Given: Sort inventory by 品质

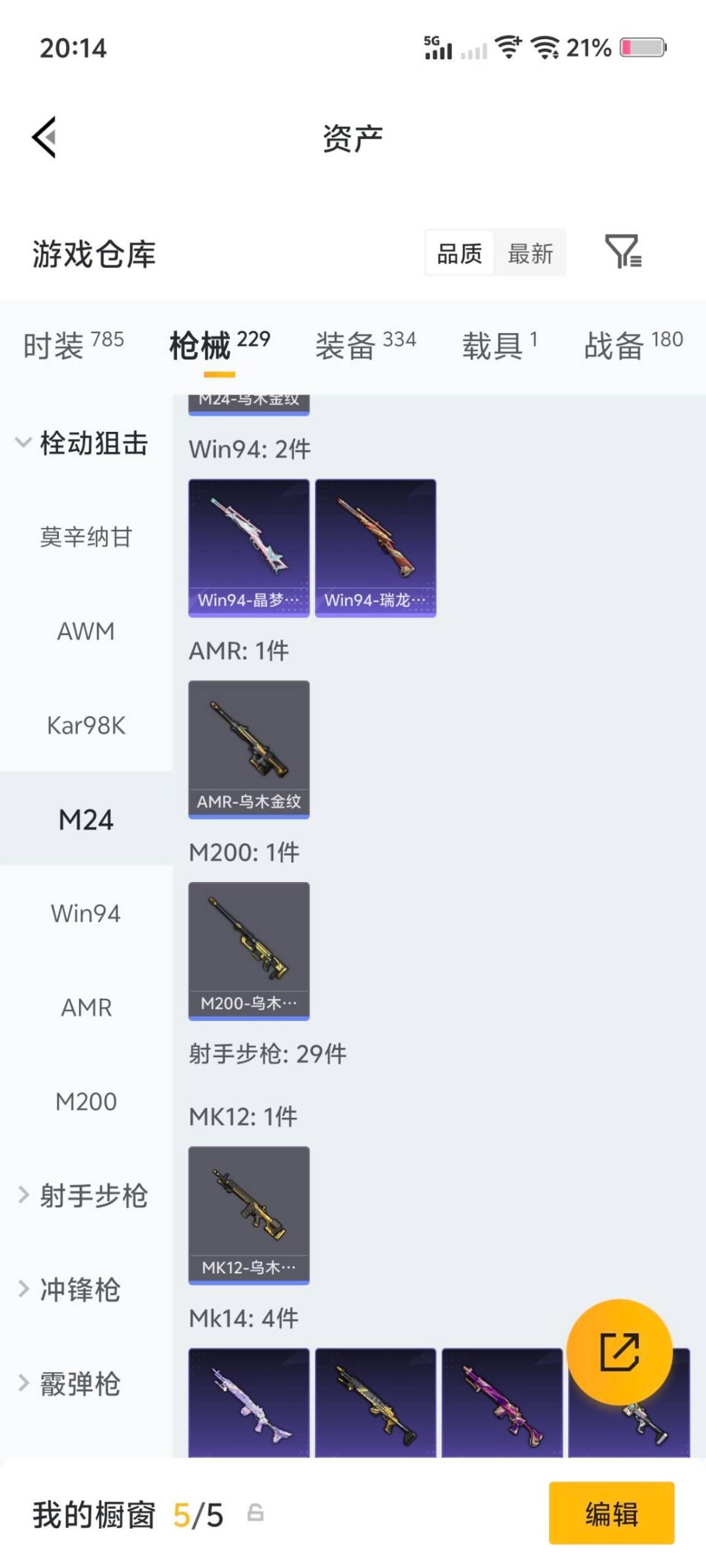Looking at the screenshot, I should coord(460,253).
